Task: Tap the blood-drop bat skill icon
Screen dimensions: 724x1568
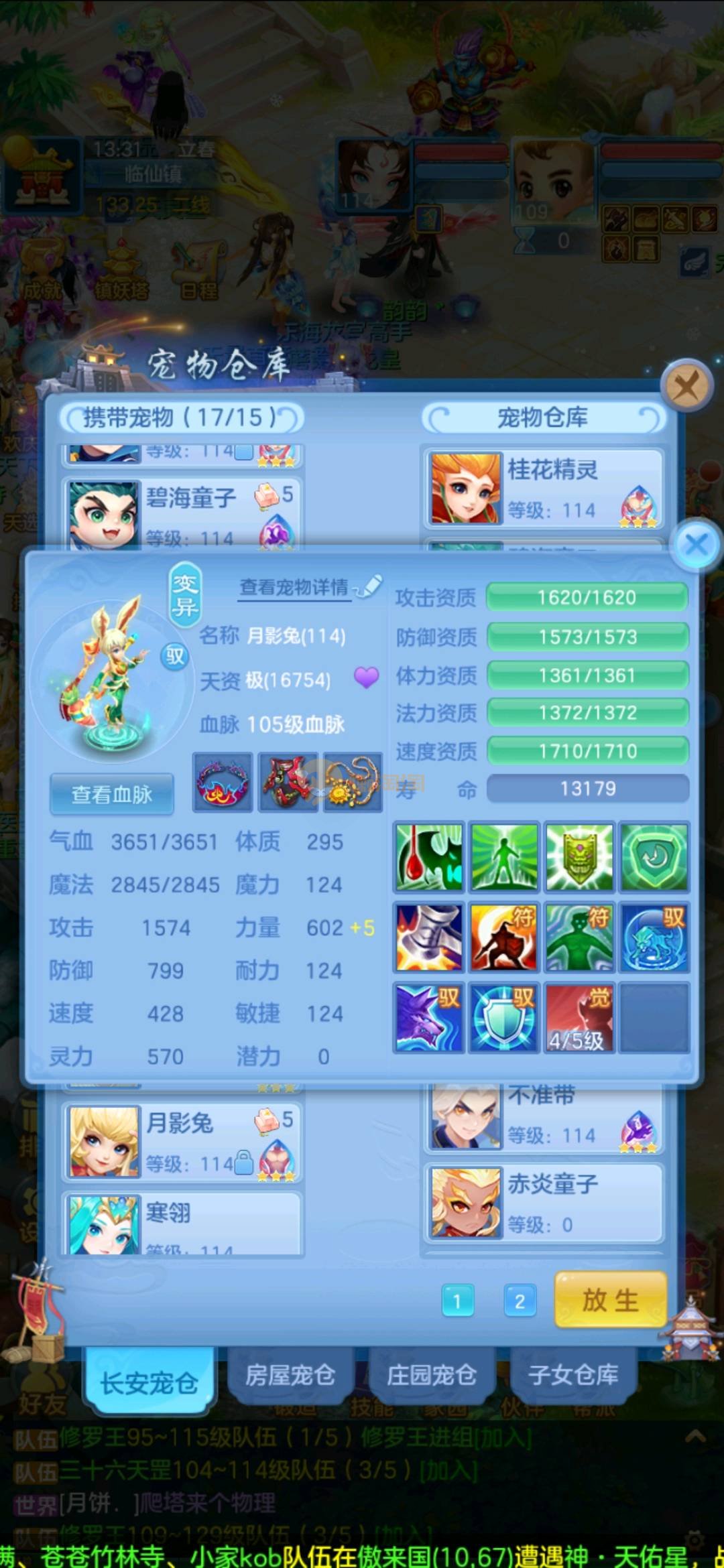Action: click(x=429, y=858)
